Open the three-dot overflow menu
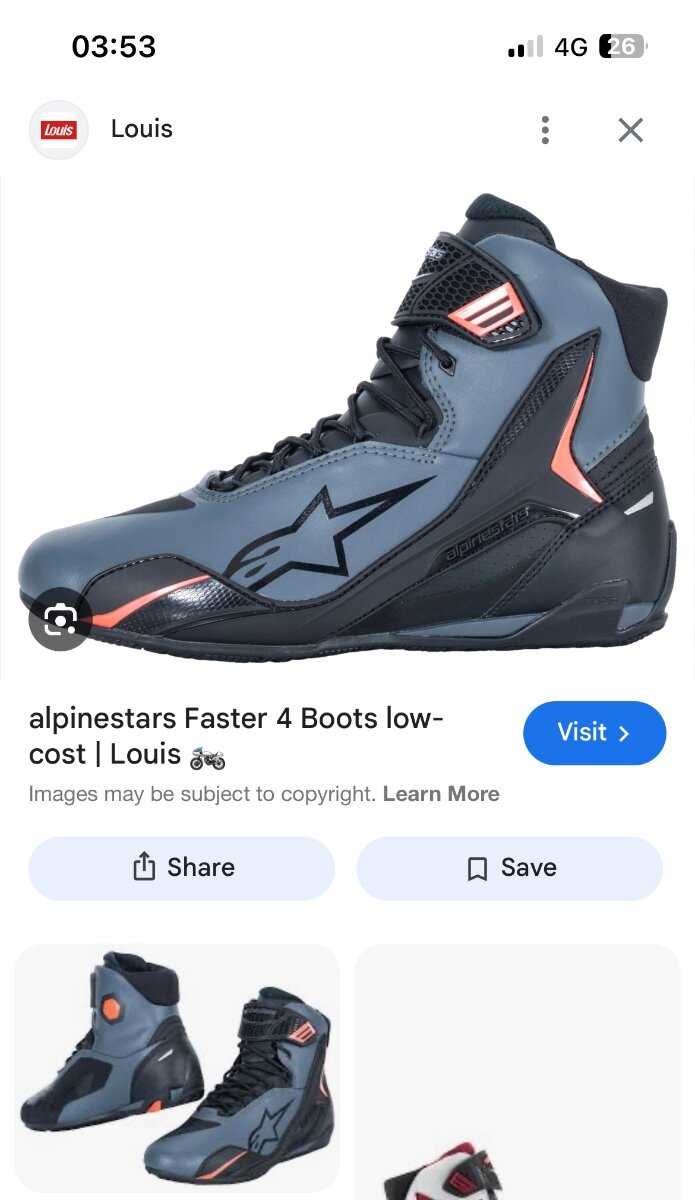This screenshot has width=695, height=1200. coord(545,130)
